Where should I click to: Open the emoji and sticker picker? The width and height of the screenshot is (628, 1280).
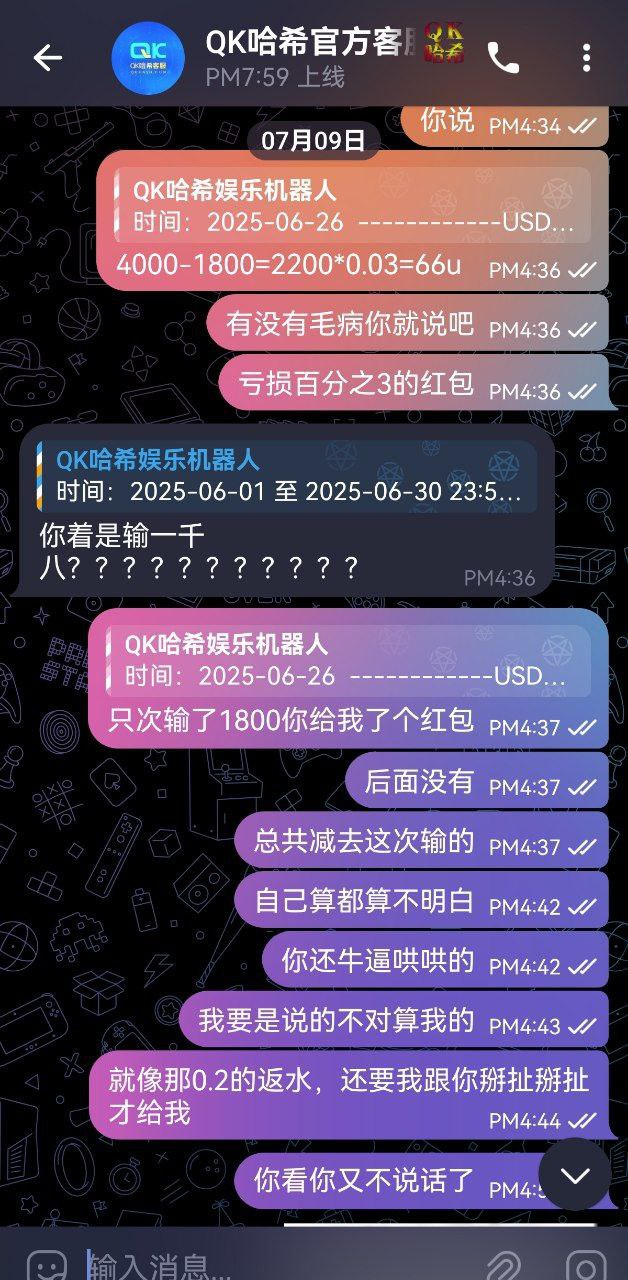(47, 1265)
